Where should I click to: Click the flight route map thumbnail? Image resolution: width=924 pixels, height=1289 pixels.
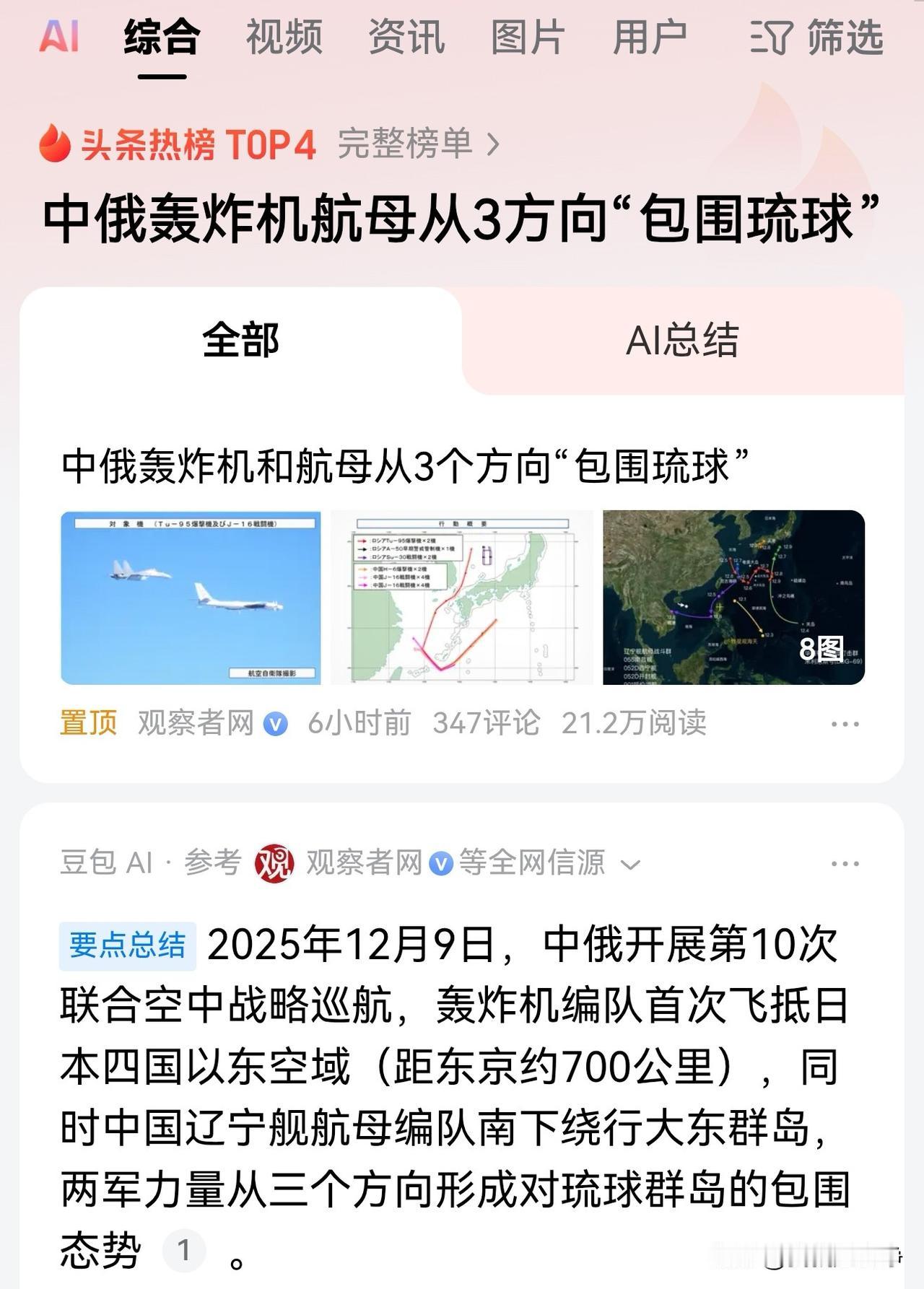point(462,595)
